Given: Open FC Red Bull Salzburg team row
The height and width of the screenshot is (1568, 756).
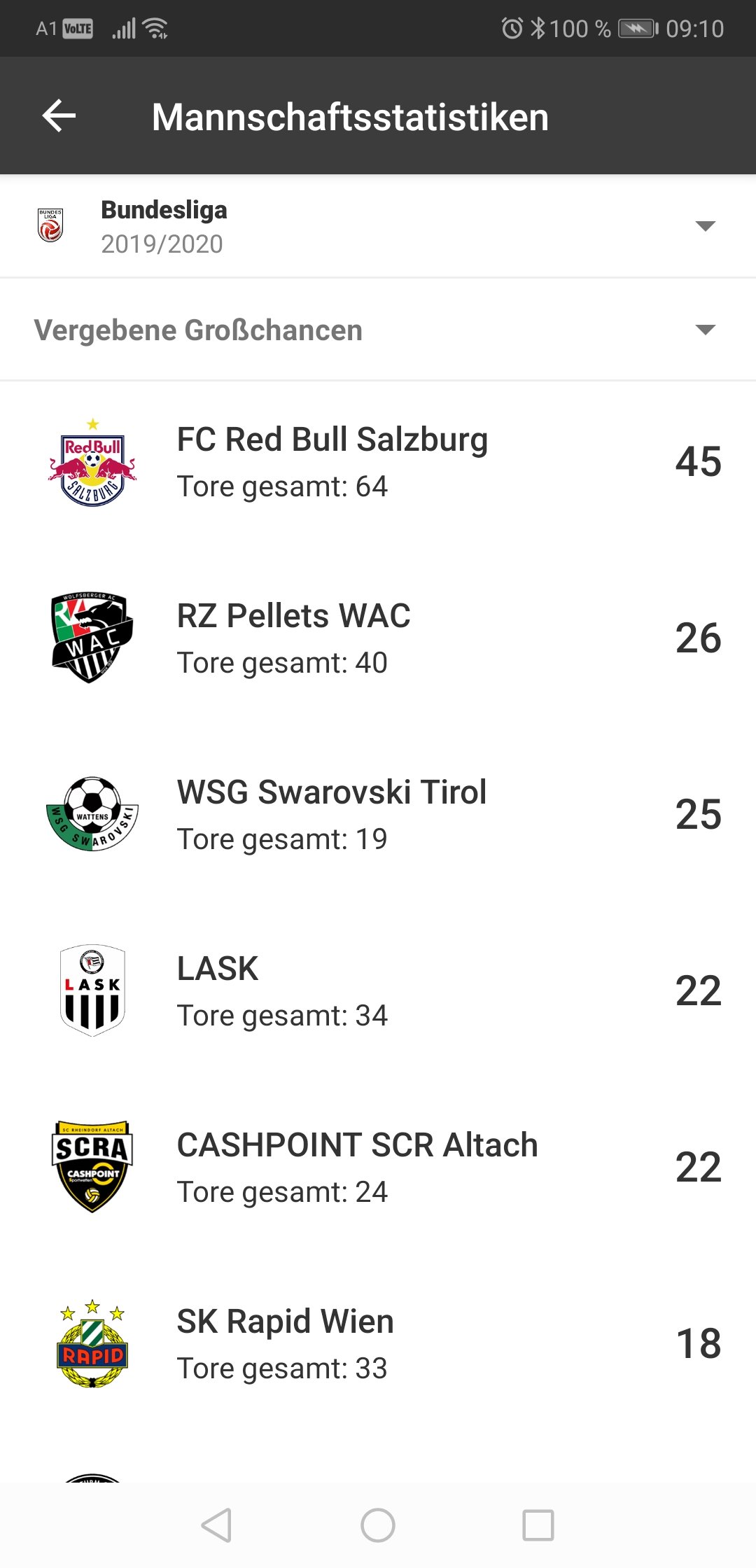Looking at the screenshot, I should point(378,462).
